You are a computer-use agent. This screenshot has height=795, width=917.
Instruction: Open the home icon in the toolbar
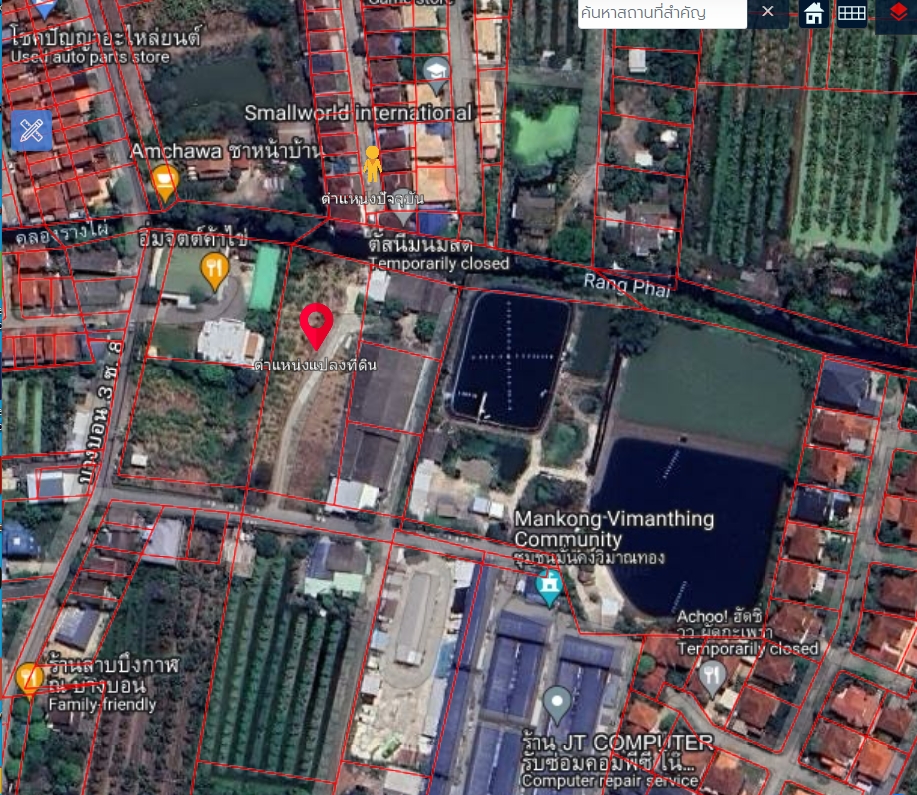click(815, 13)
